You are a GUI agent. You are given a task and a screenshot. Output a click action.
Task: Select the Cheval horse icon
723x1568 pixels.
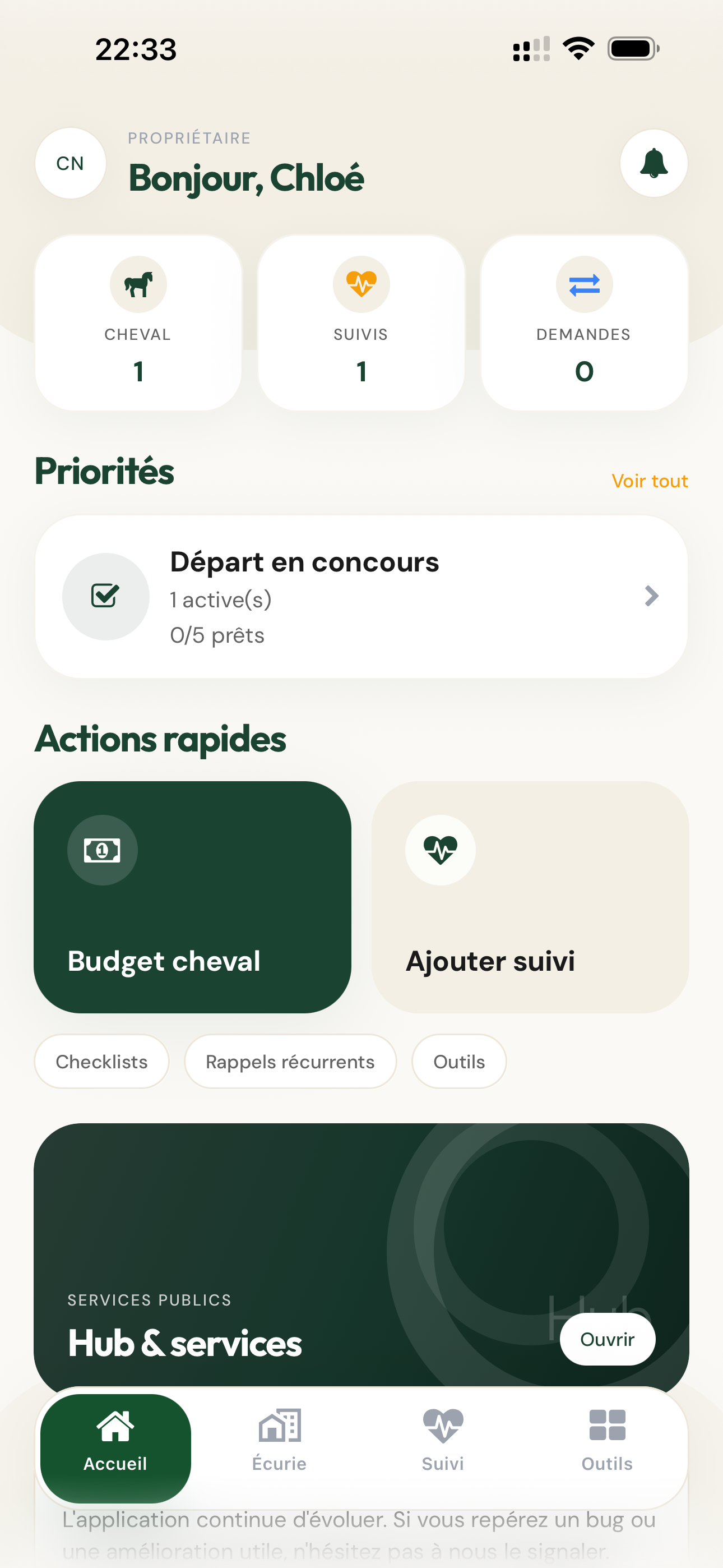pos(137,284)
